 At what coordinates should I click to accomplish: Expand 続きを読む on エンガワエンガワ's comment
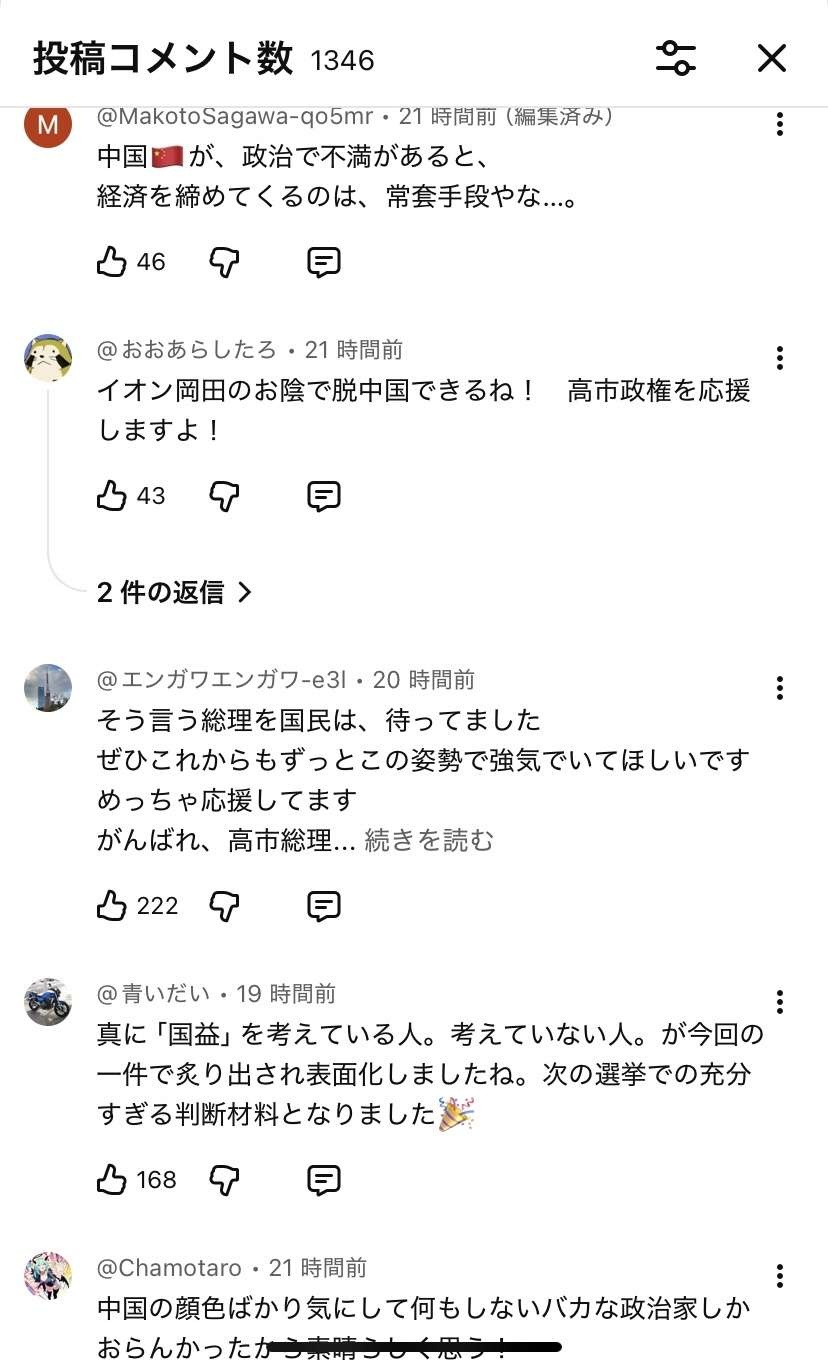[x=429, y=841]
